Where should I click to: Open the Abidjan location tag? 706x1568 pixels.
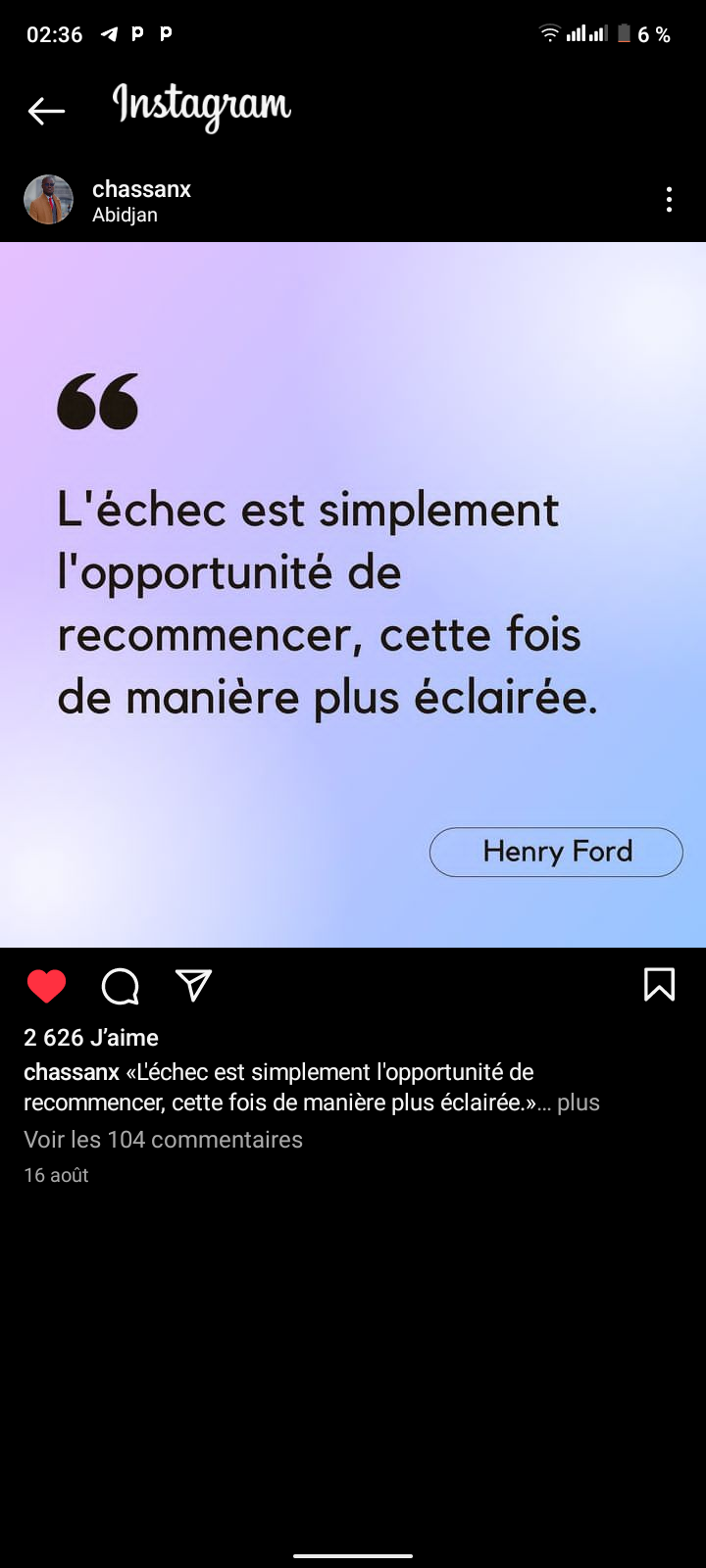pyautogui.click(x=125, y=216)
